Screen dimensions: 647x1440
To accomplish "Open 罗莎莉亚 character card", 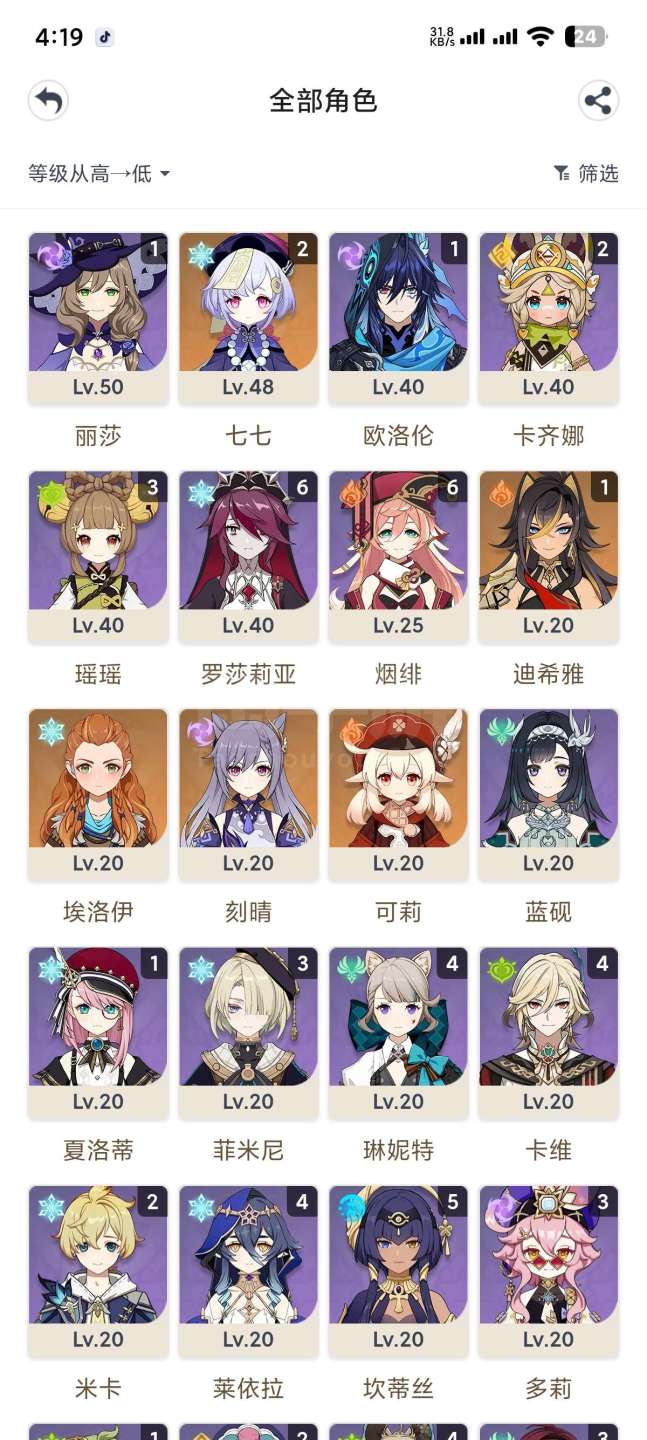I will pos(248,554).
